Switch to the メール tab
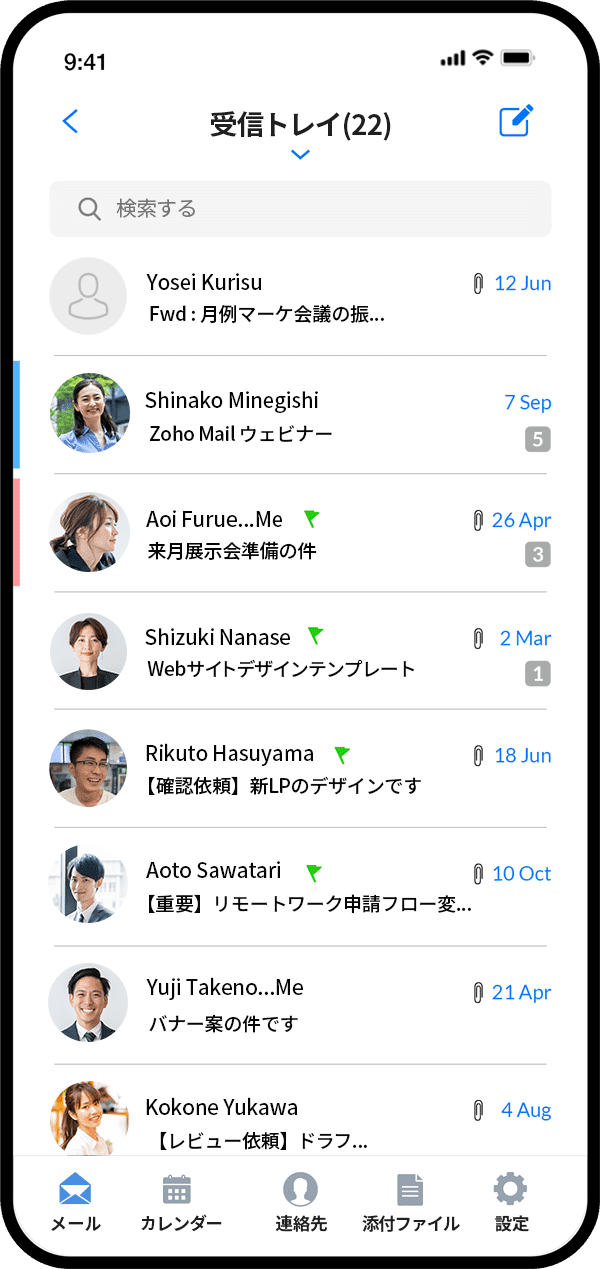This screenshot has width=600, height=1269. (75, 1203)
